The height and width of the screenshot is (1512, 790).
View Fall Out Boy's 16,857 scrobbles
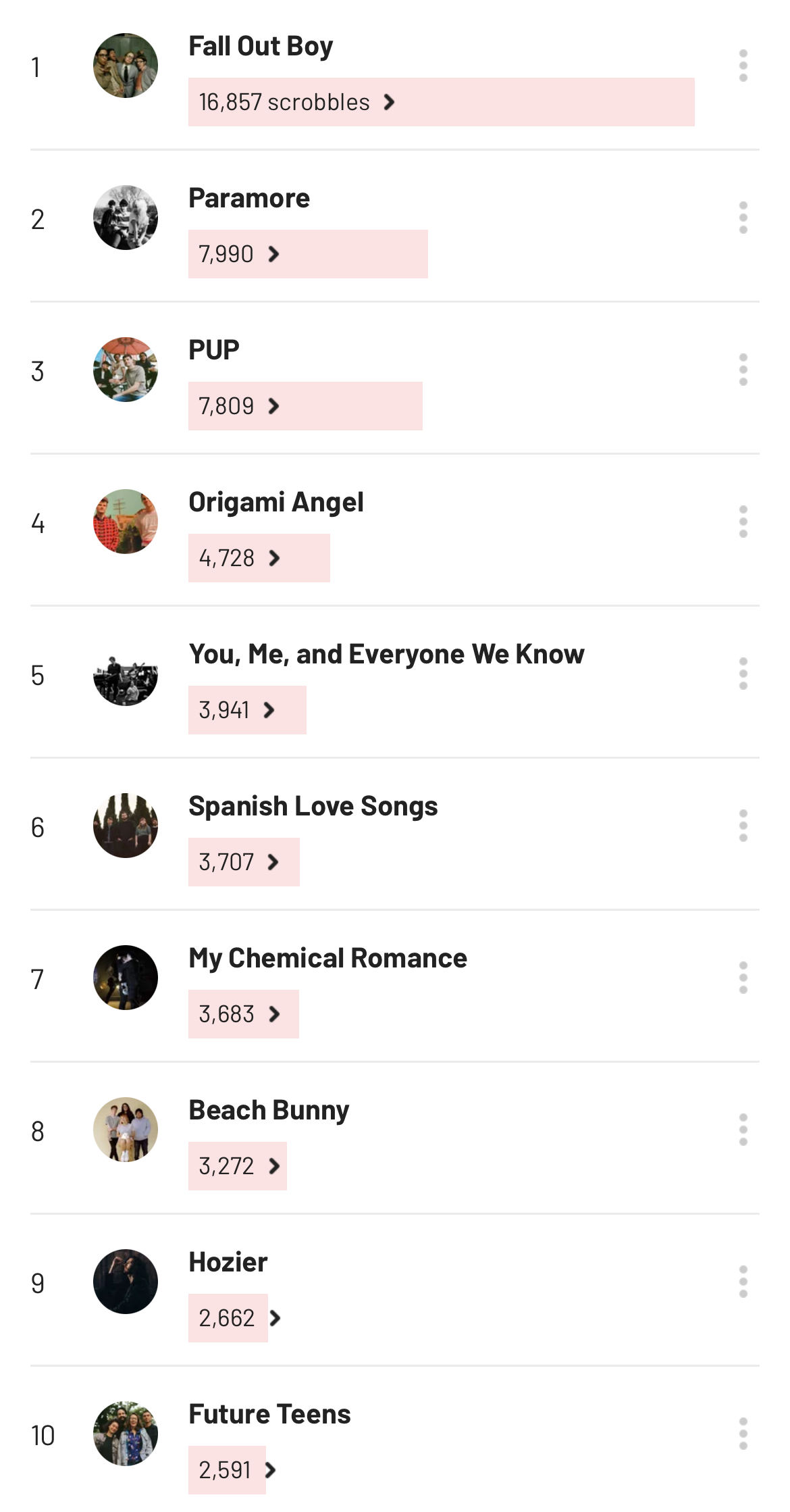click(x=297, y=102)
